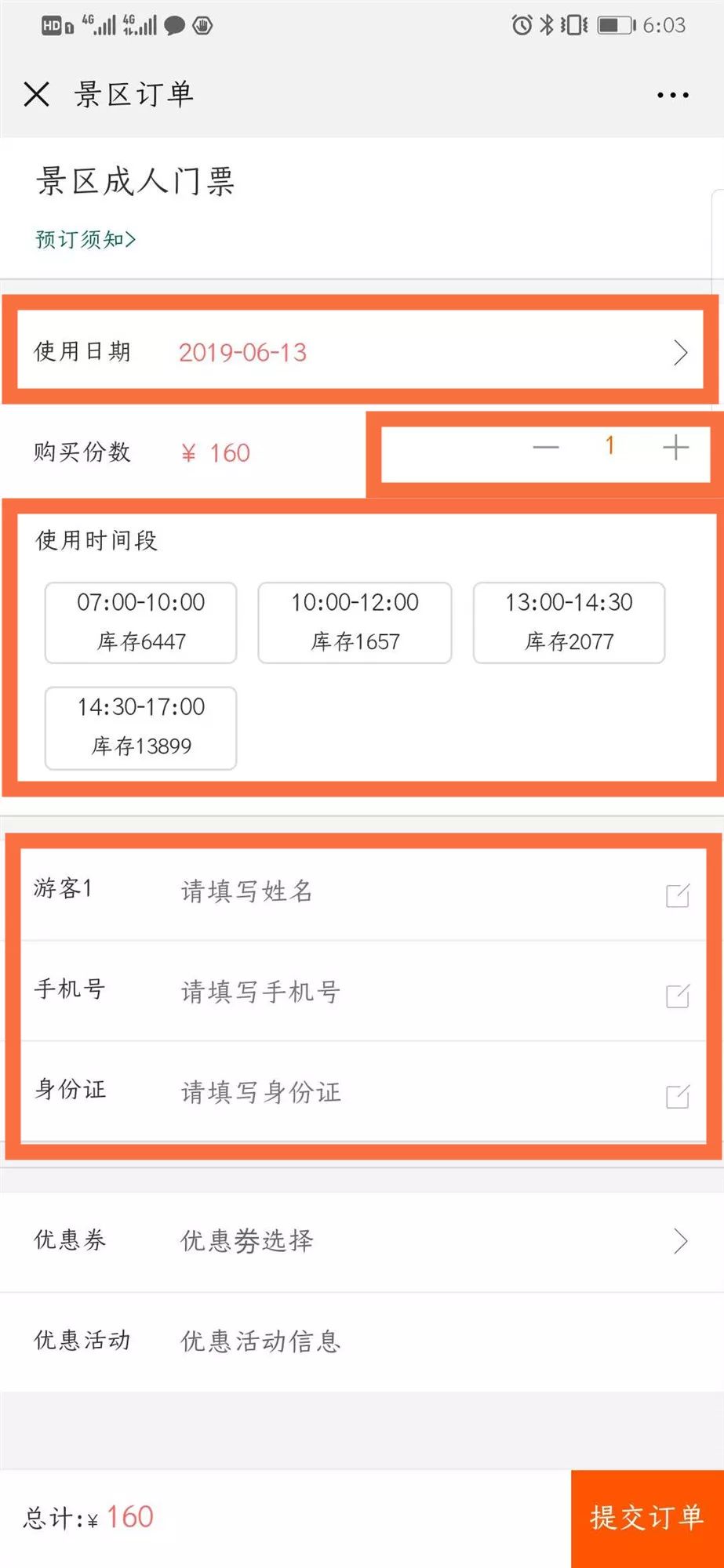
Task: Tap the 10:00-12:00 slot showing 库存1657
Action: click(x=355, y=622)
